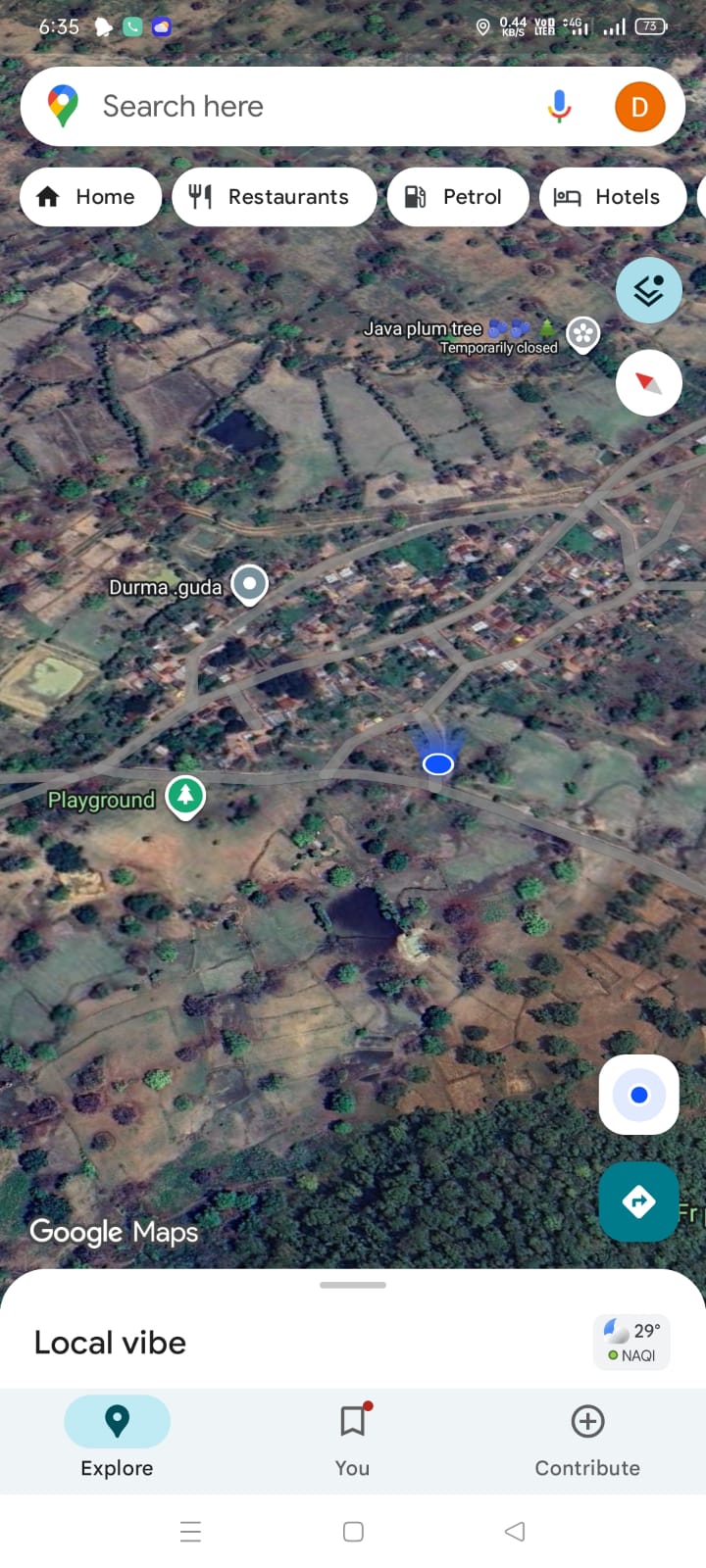Screen dimensions: 706x1568
Task: Open the Search here box
Action: click(x=294, y=106)
